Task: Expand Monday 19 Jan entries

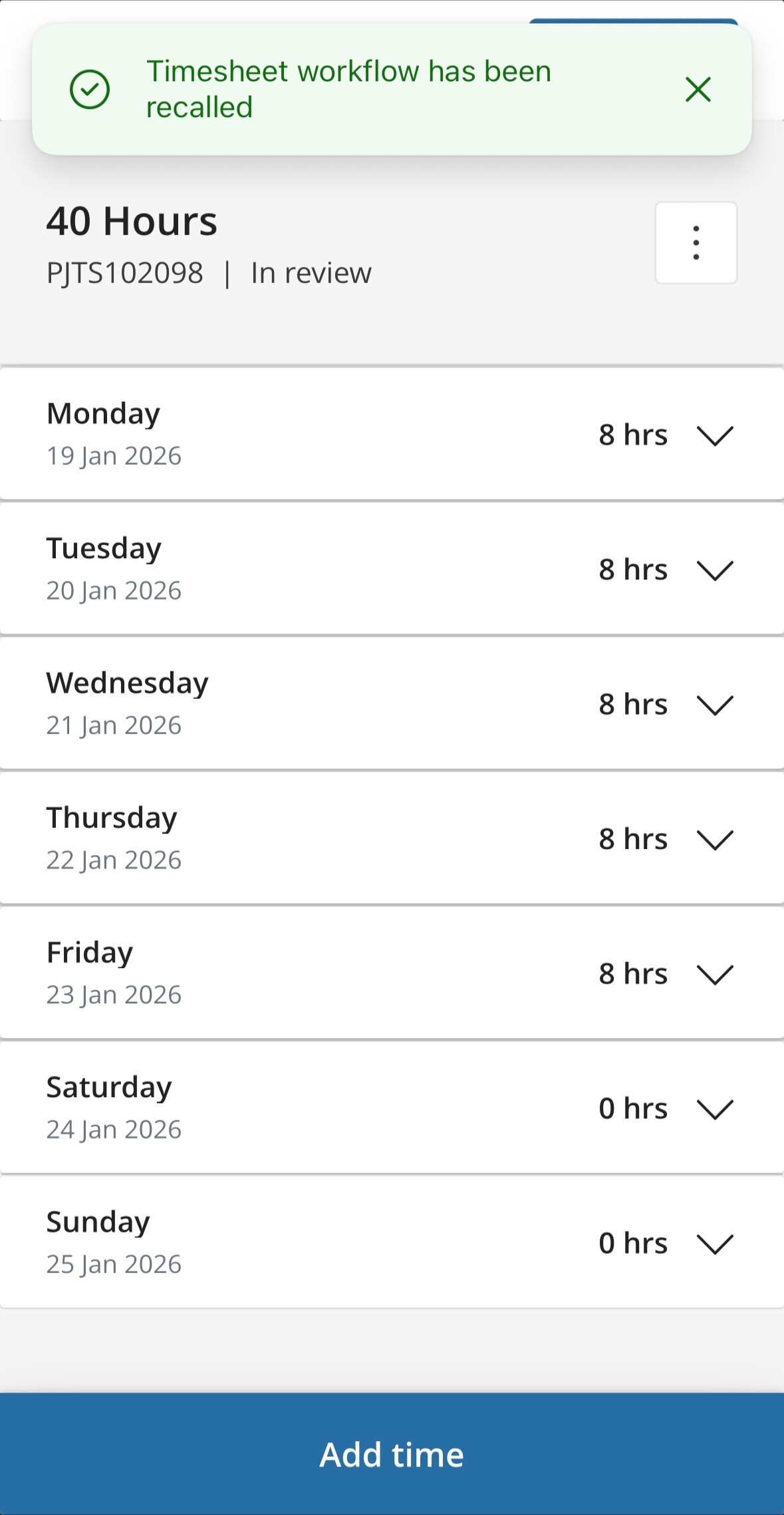Action: (x=714, y=436)
